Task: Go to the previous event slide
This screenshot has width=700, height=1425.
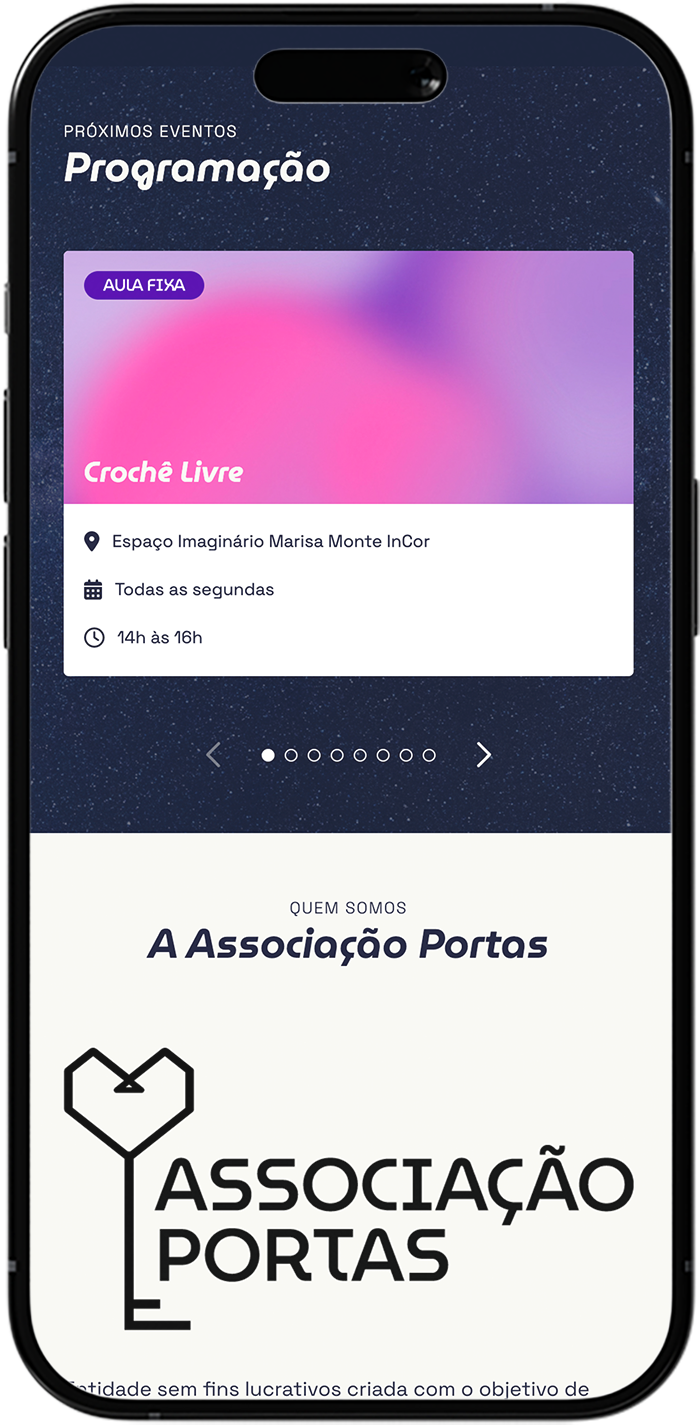Action: coord(213,755)
